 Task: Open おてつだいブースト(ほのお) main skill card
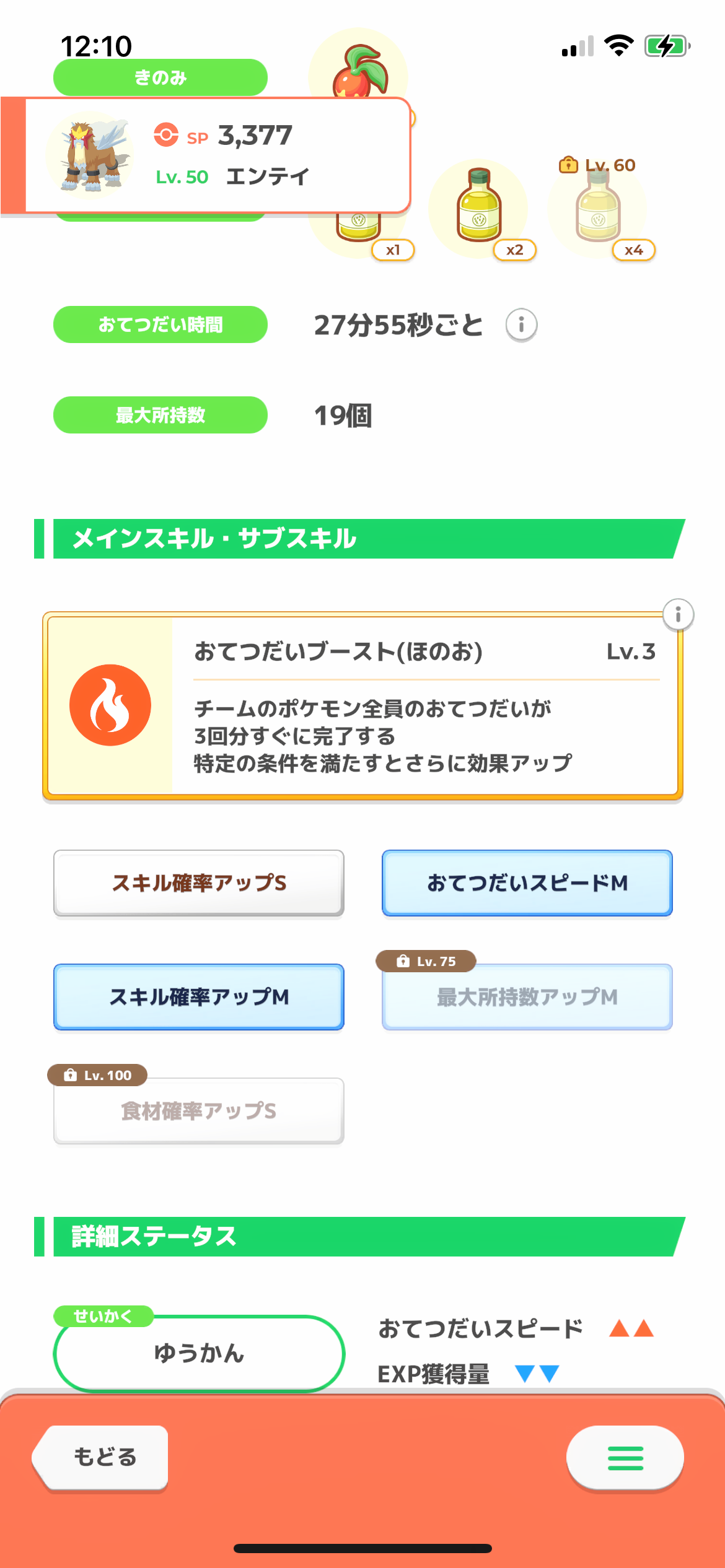pyautogui.click(x=362, y=706)
